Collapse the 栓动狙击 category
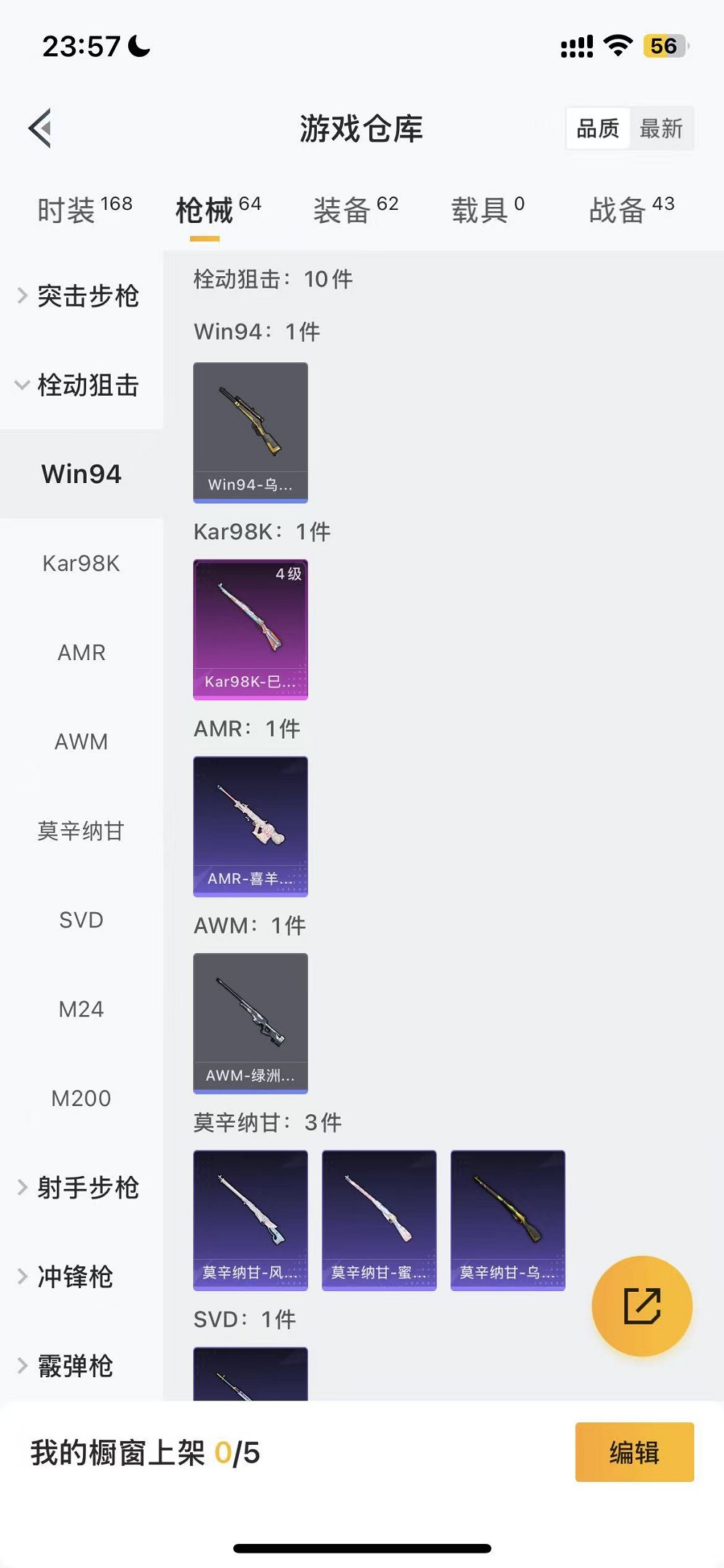724x1568 pixels. click(82, 386)
